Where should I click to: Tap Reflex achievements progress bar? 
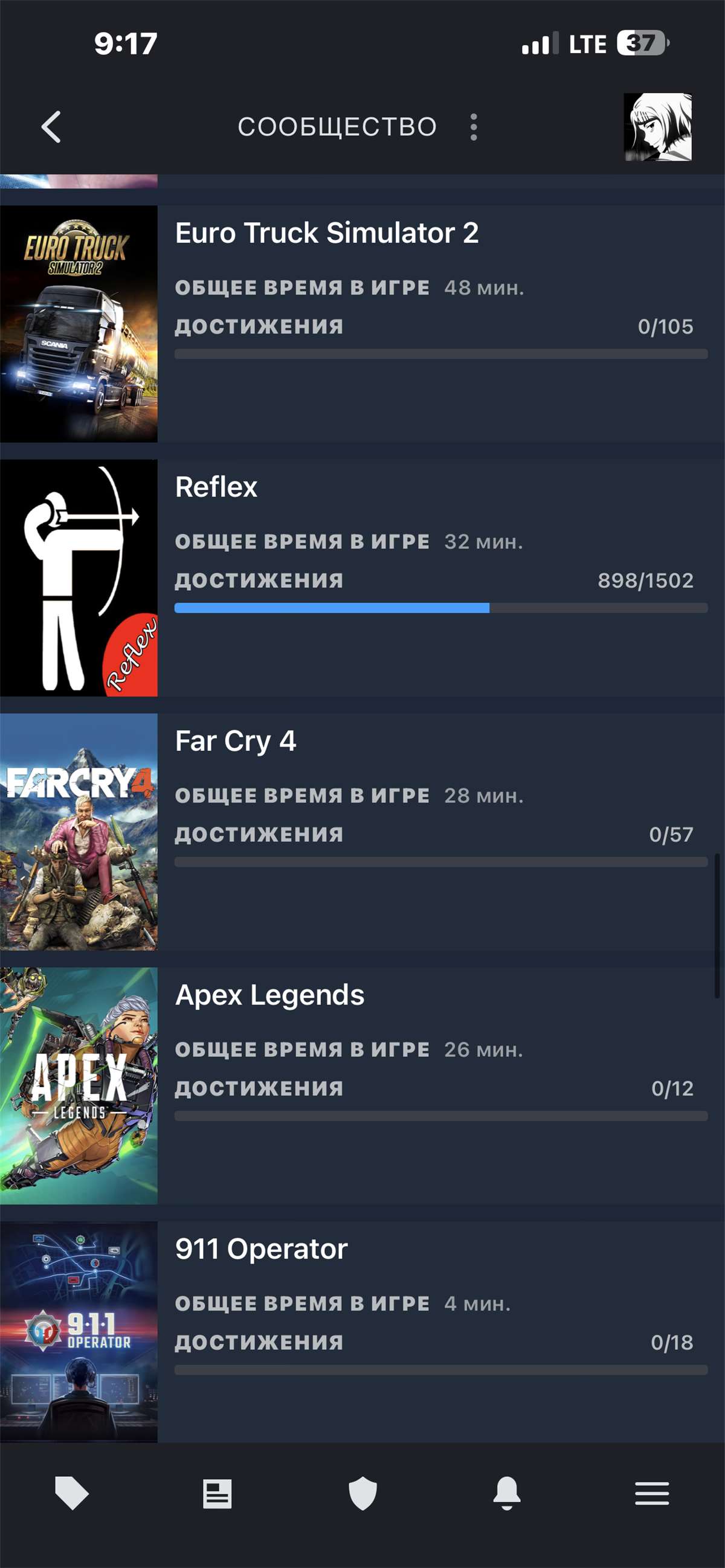(x=442, y=607)
